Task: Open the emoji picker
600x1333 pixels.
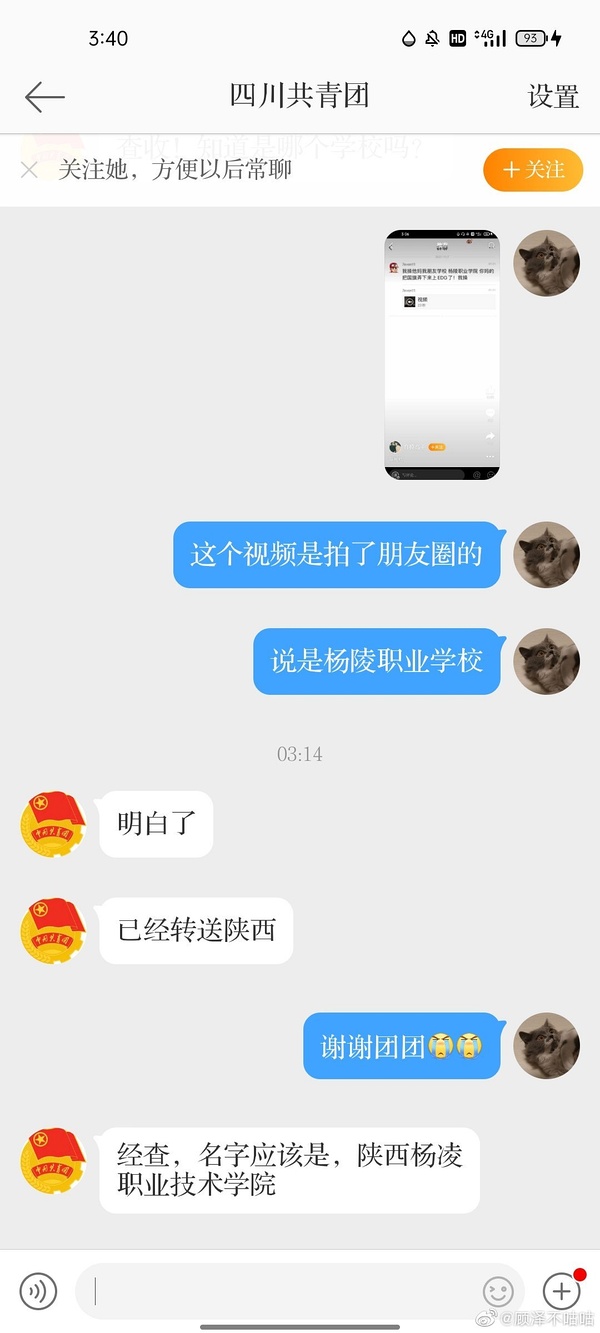Action: (x=497, y=1291)
